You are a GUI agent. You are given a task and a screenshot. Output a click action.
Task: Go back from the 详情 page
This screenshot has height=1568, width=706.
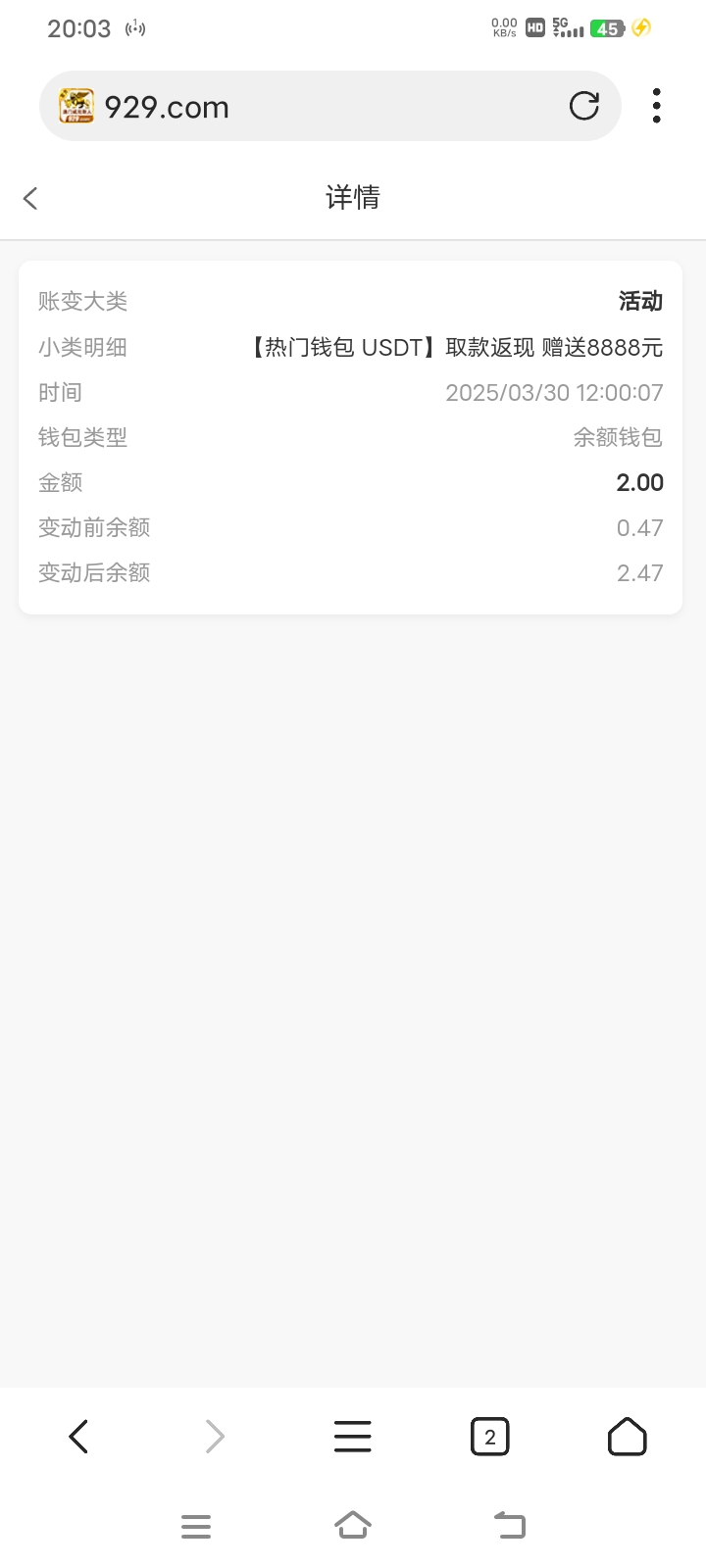(30, 198)
